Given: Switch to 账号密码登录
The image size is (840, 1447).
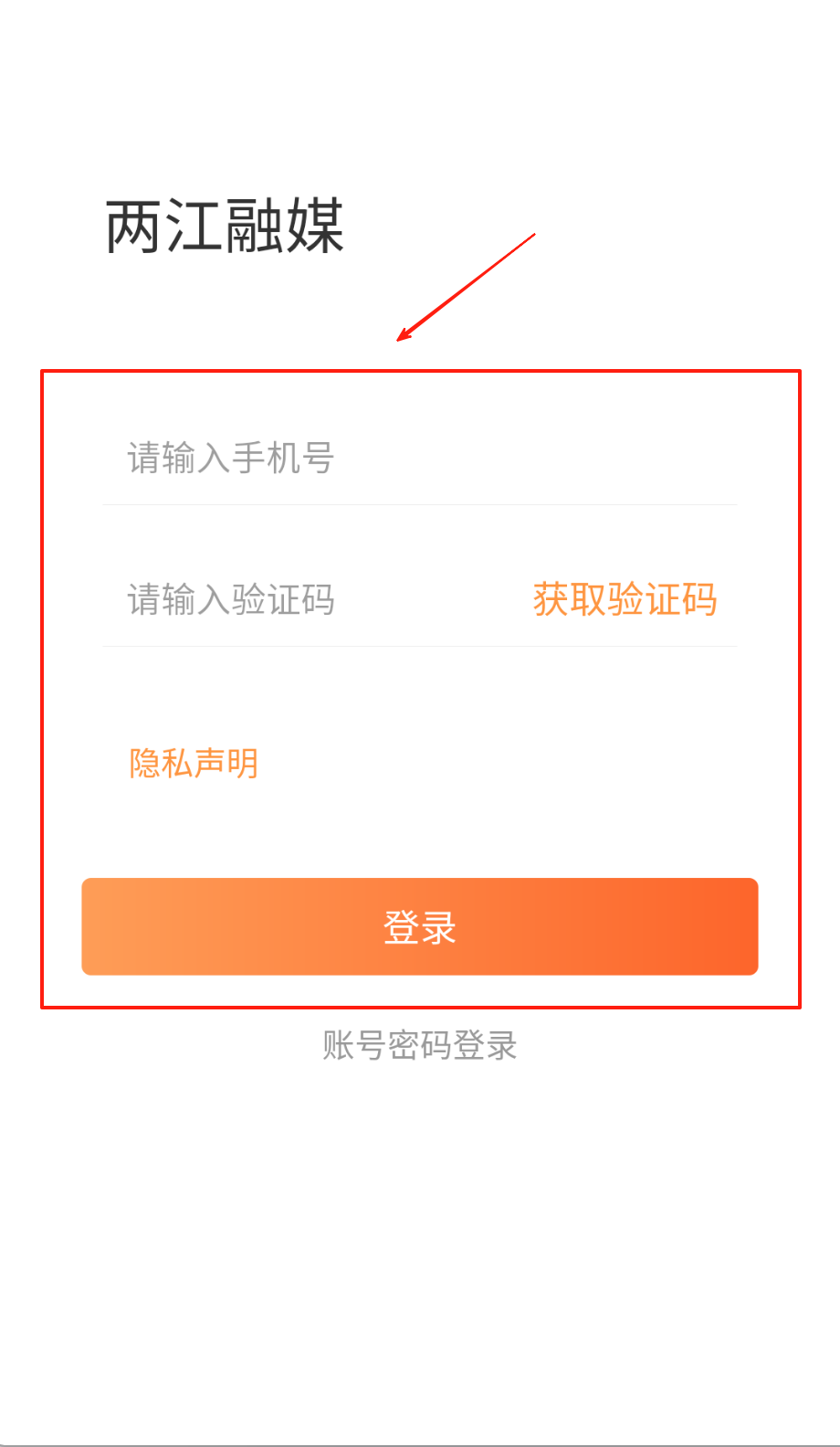Looking at the screenshot, I should pyautogui.click(x=420, y=1045).
